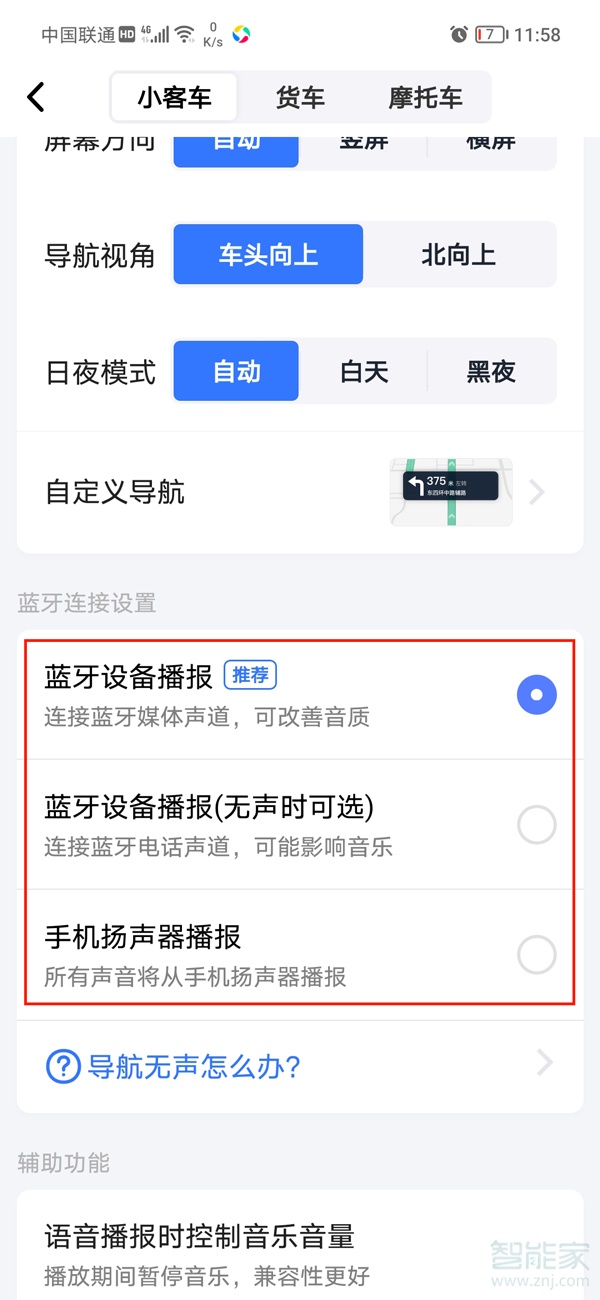Switch to the 摩托车 tab
Image resolution: width=600 pixels, height=1300 pixels.
click(x=425, y=98)
